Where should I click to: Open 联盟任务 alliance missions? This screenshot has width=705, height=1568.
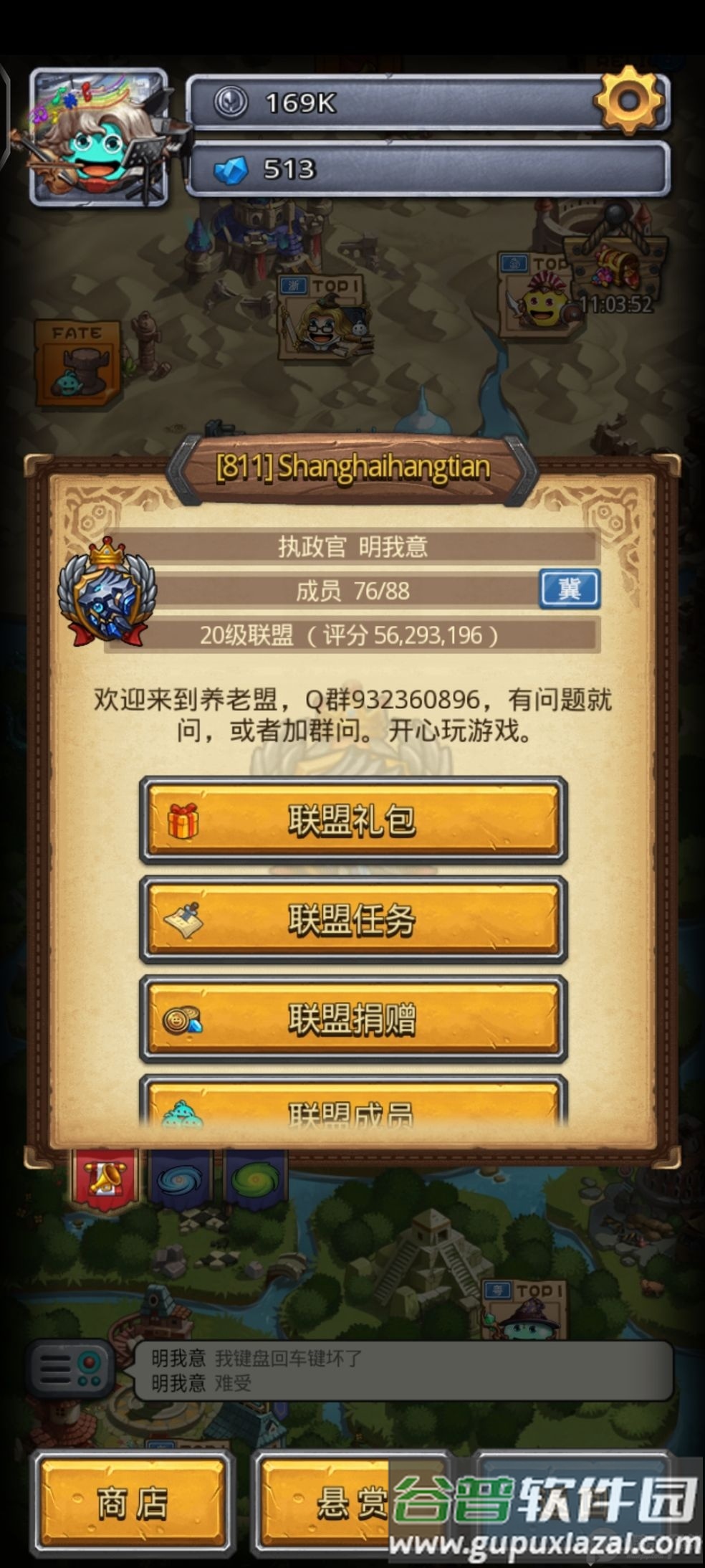[x=352, y=919]
